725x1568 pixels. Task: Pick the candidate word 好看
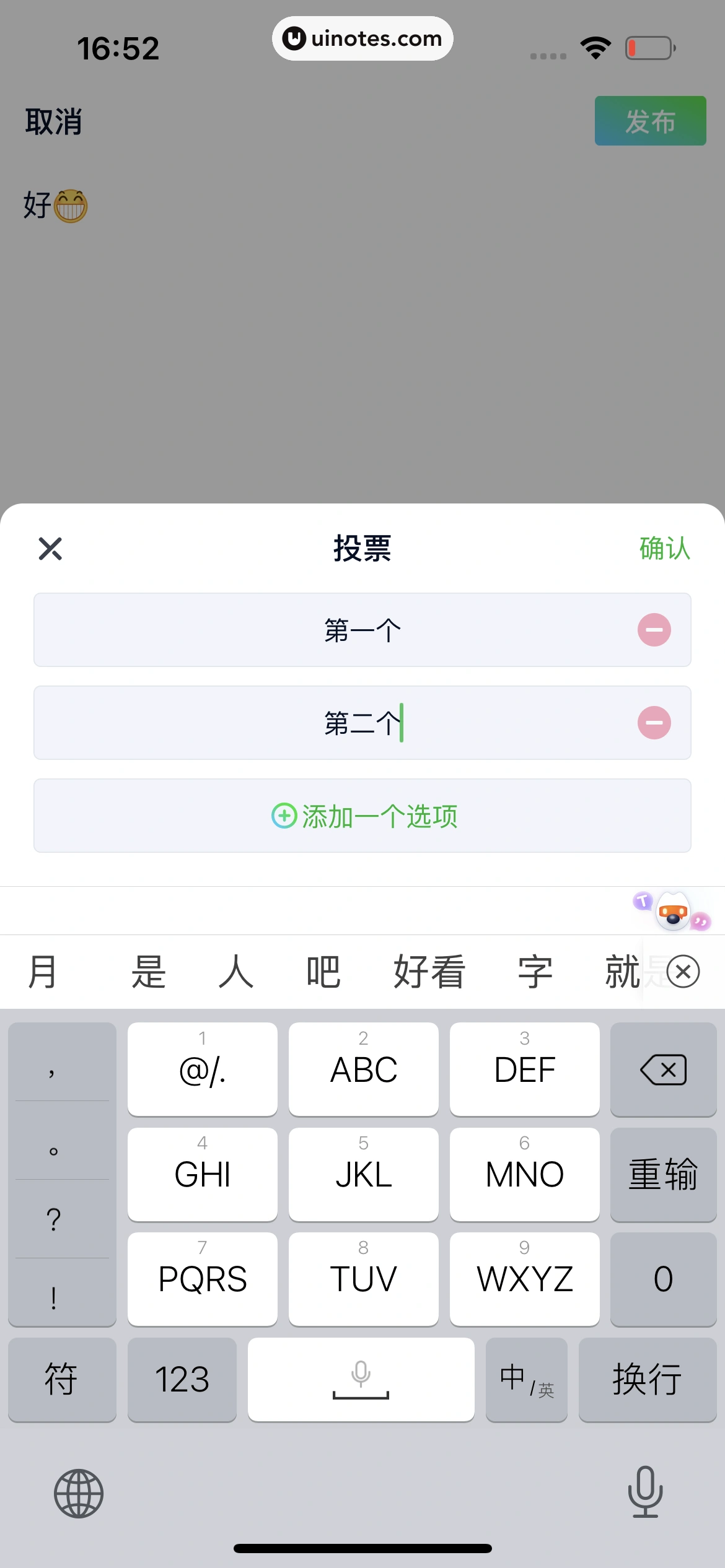coord(429,972)
